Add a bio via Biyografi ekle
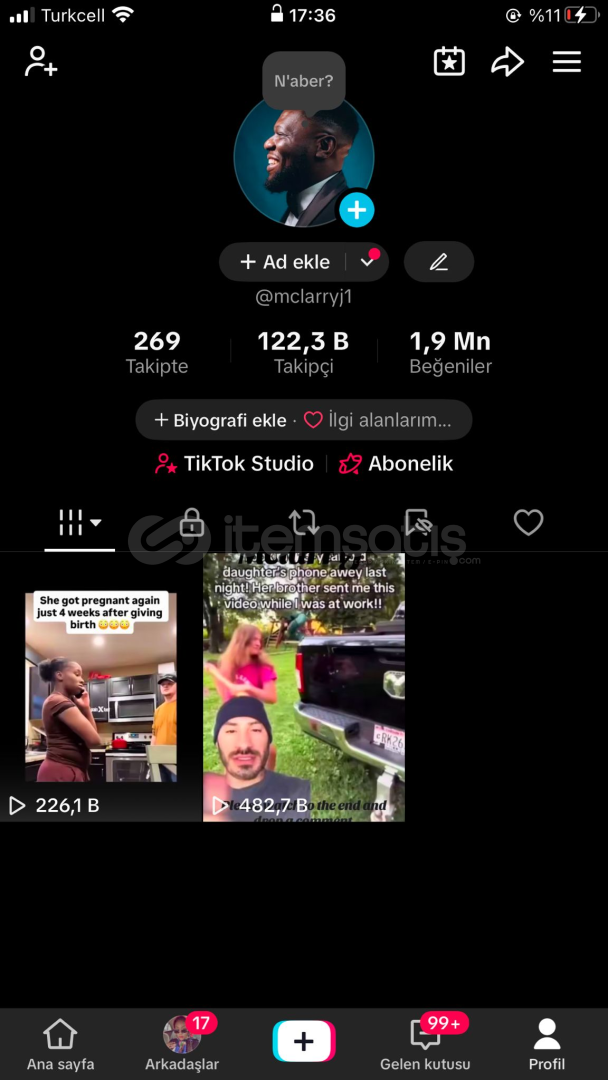This screenshot has height=1080, width=608. pos(220,420)
